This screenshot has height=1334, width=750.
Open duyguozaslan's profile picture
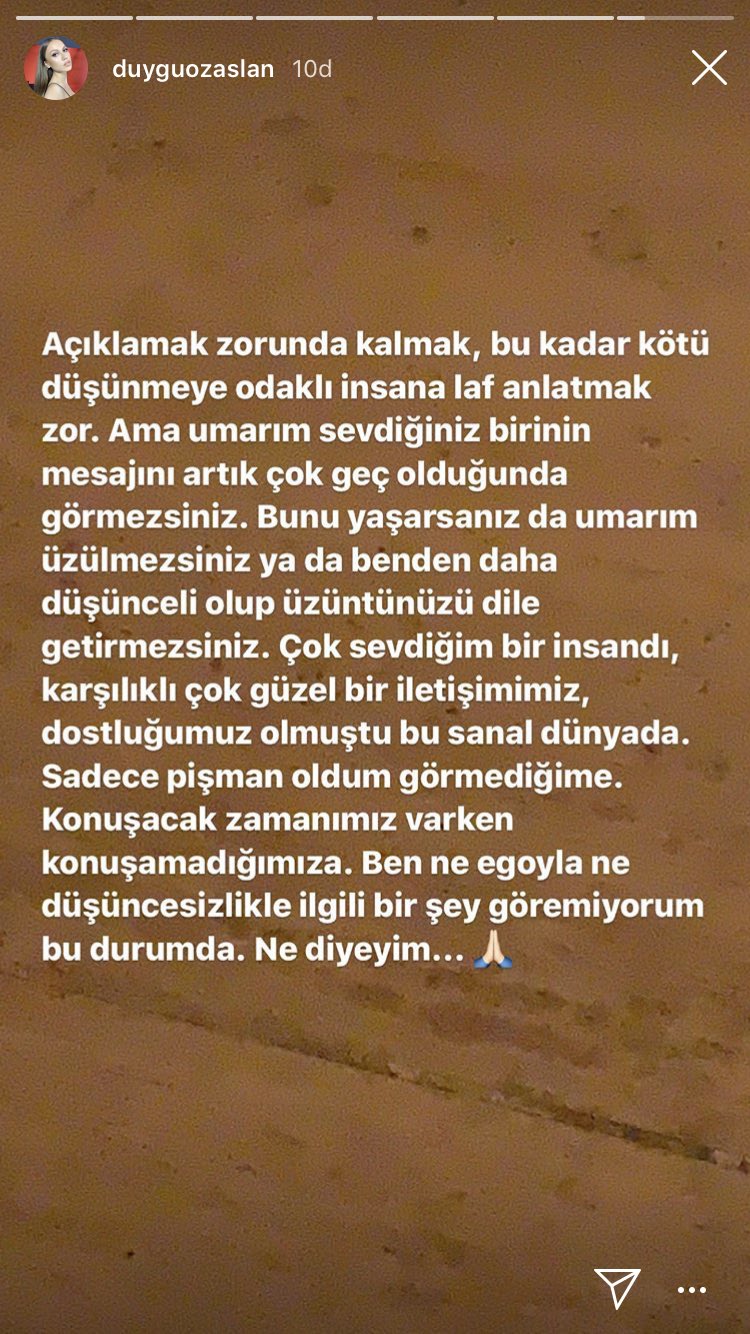point(56,69)
